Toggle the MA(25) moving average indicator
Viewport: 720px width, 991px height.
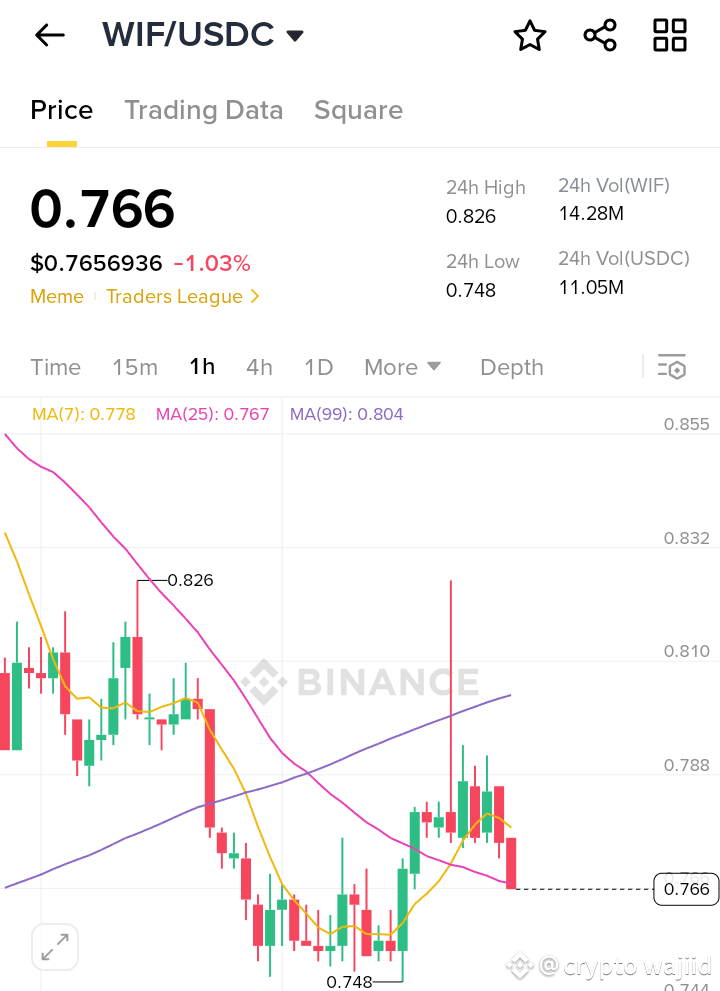pos(212,413)
